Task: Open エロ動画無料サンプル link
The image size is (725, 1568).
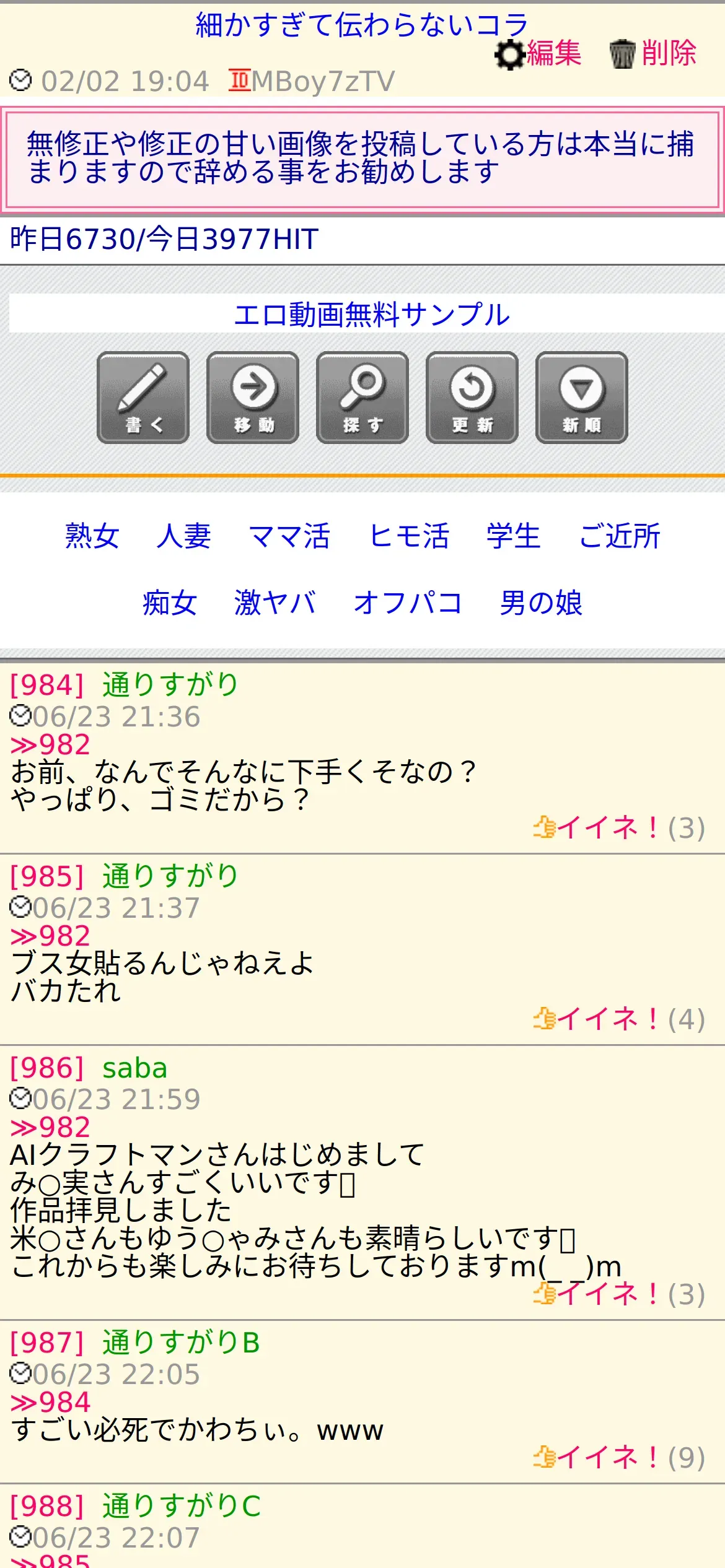Action: (372, 315)
